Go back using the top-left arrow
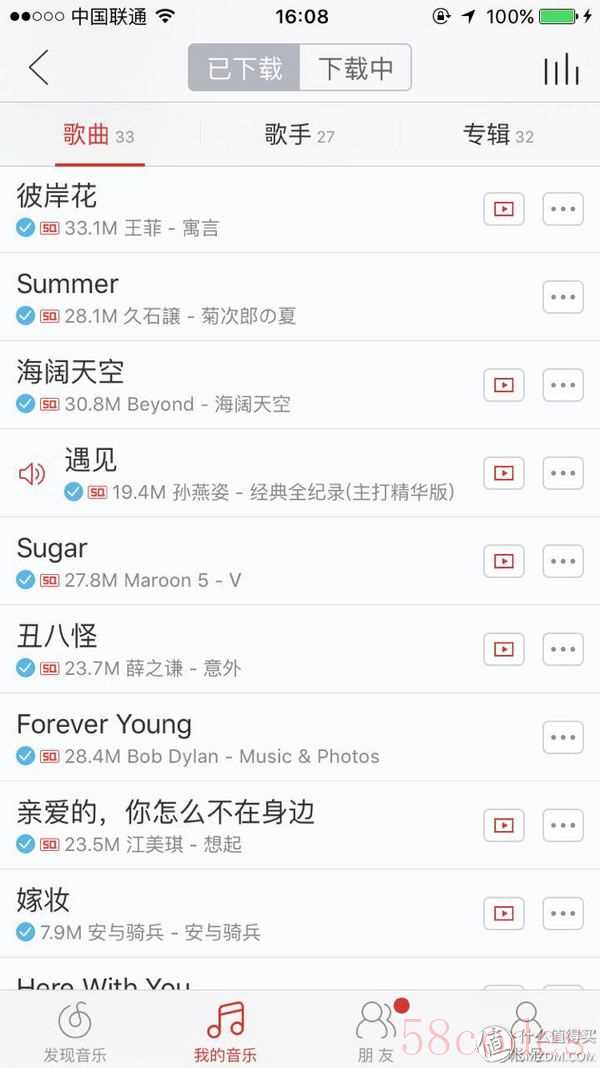Image resolution: width=600 pixels, height=1068 pixels. coord(39,67)
